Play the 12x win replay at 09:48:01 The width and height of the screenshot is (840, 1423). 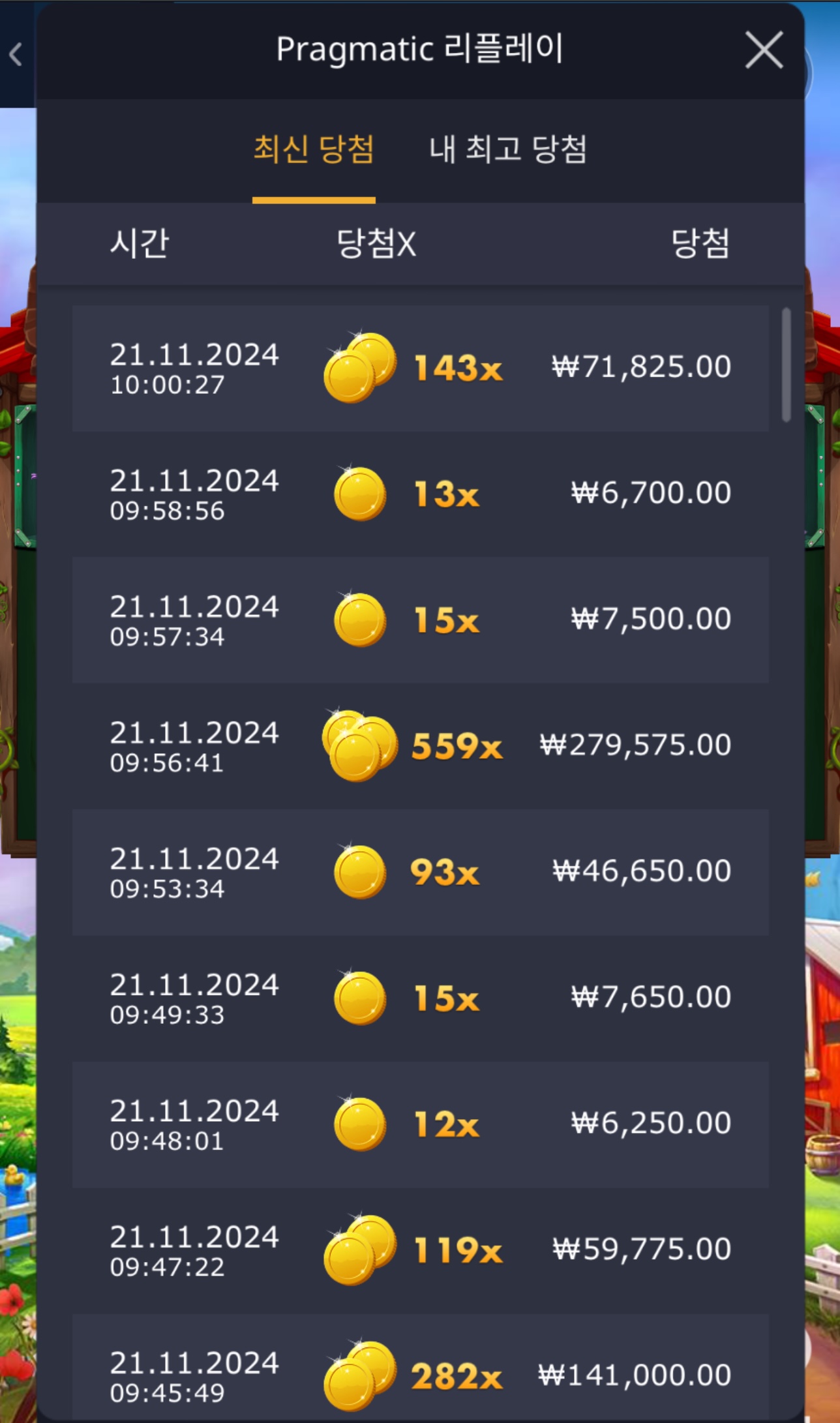click(420, 1124)
